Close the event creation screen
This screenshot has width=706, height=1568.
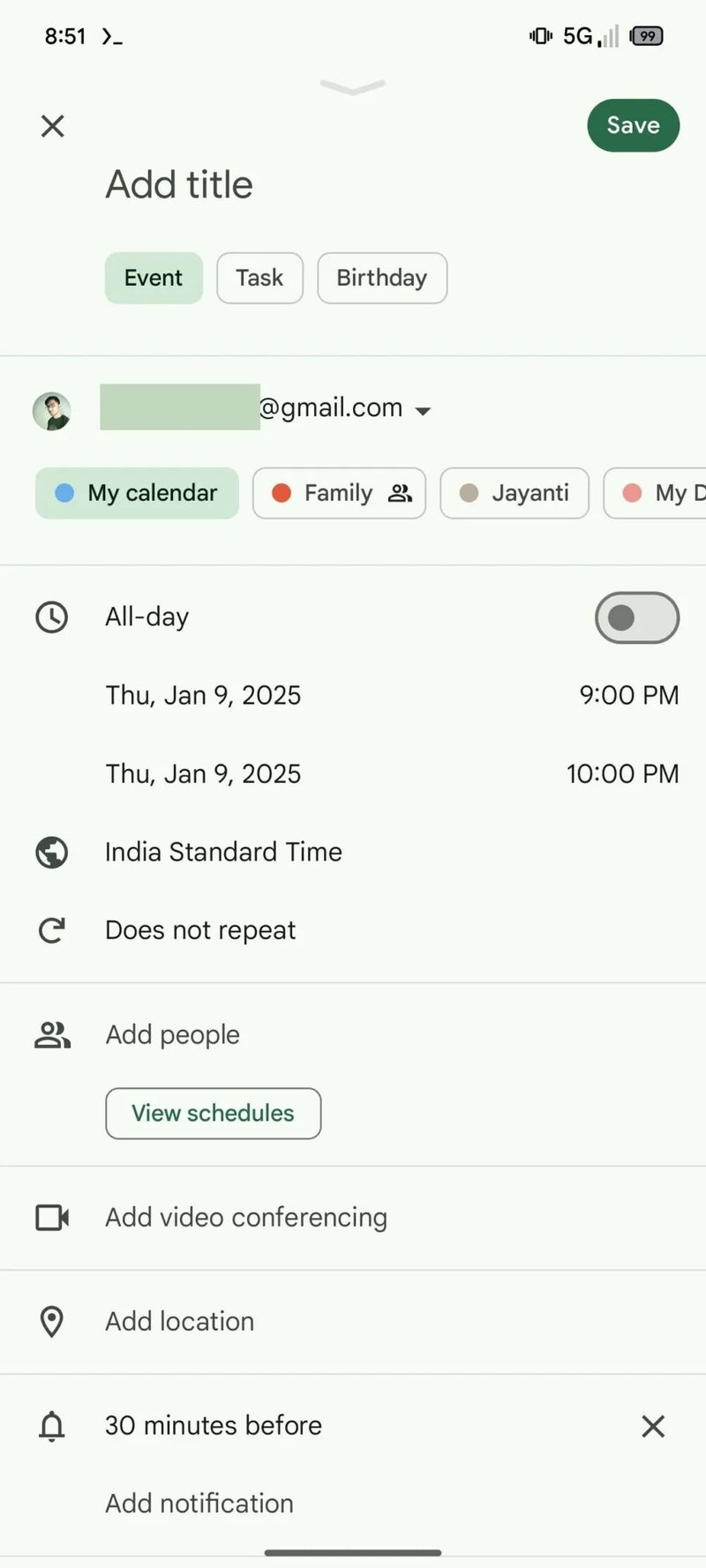point(53,126)
